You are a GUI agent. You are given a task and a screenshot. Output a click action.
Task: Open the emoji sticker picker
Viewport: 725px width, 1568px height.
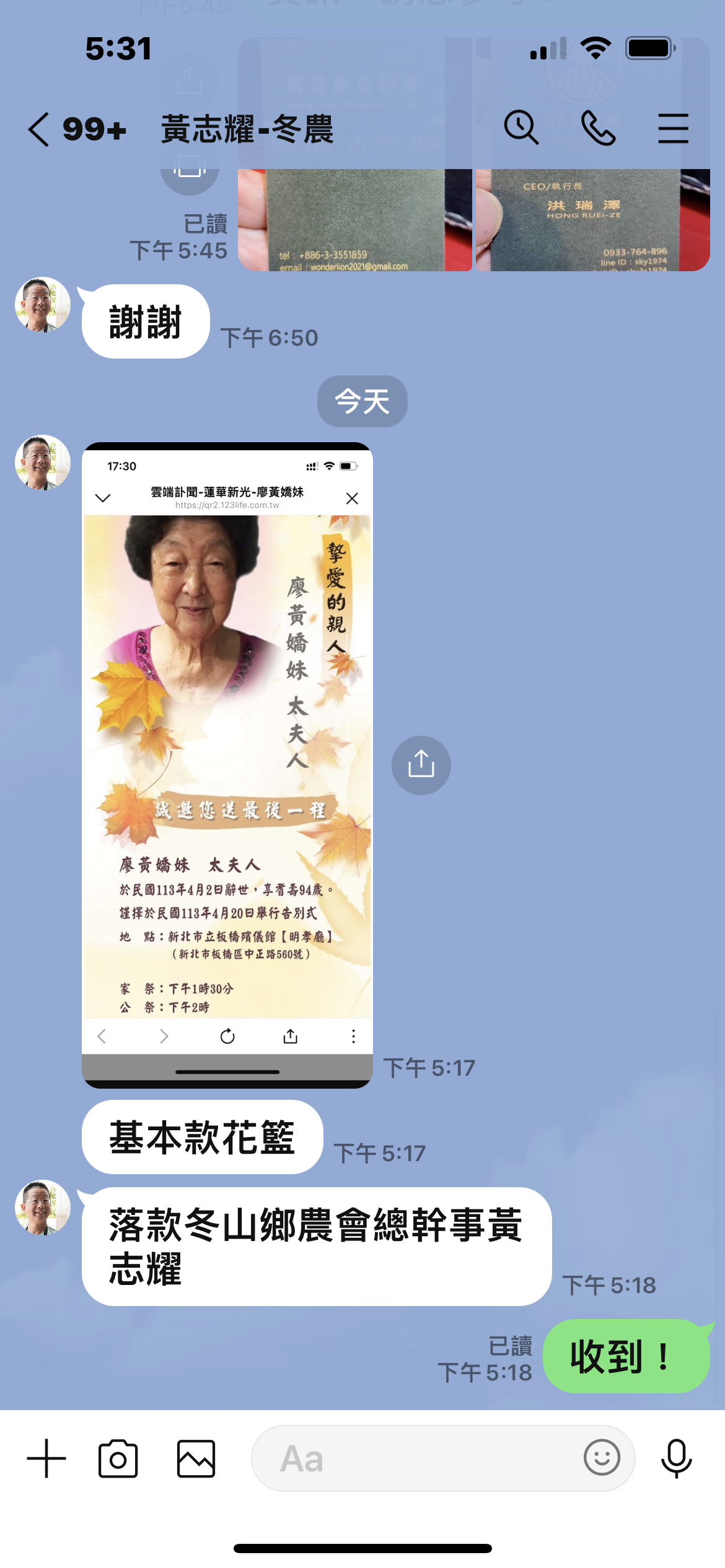pos(602,1458)
